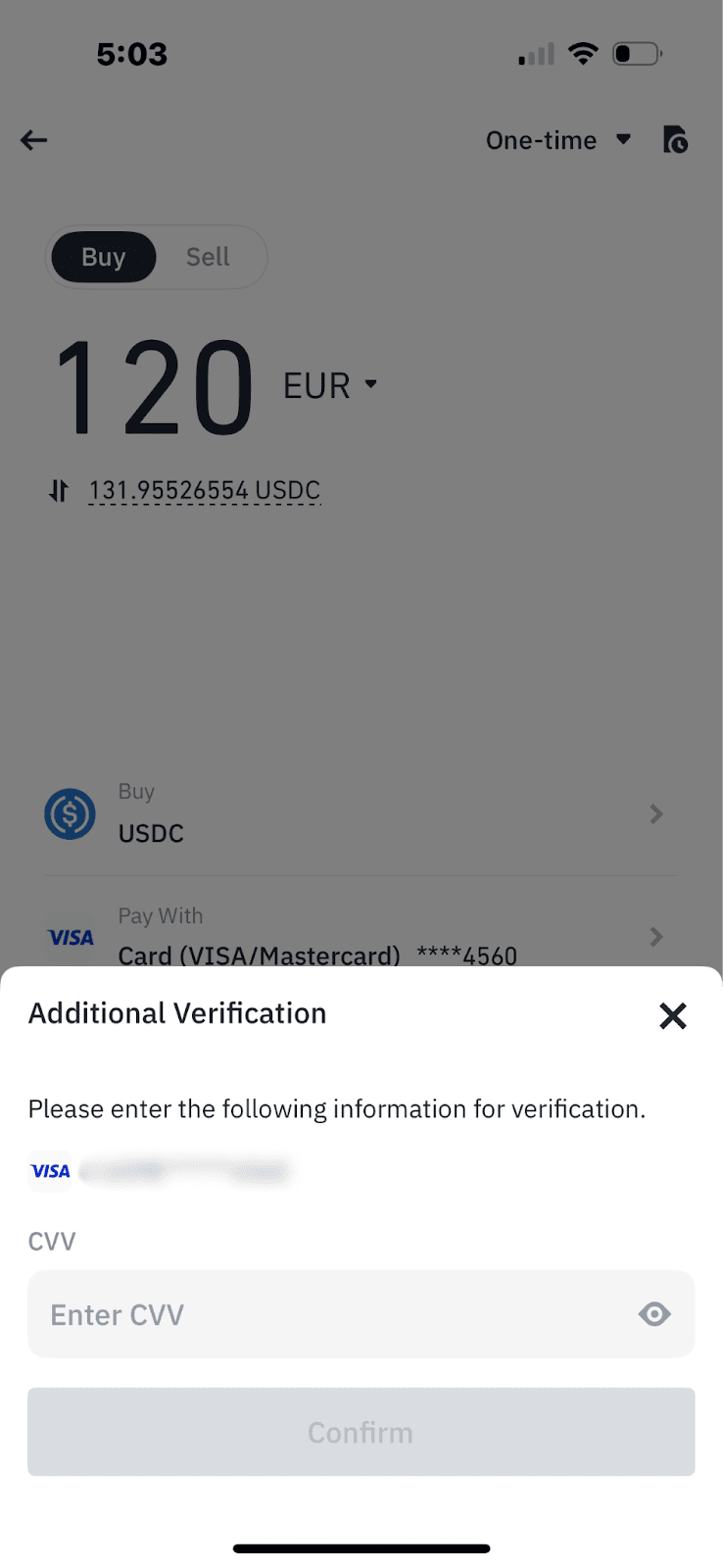
Task: Change the EUR currency selector
Action: 330,385
